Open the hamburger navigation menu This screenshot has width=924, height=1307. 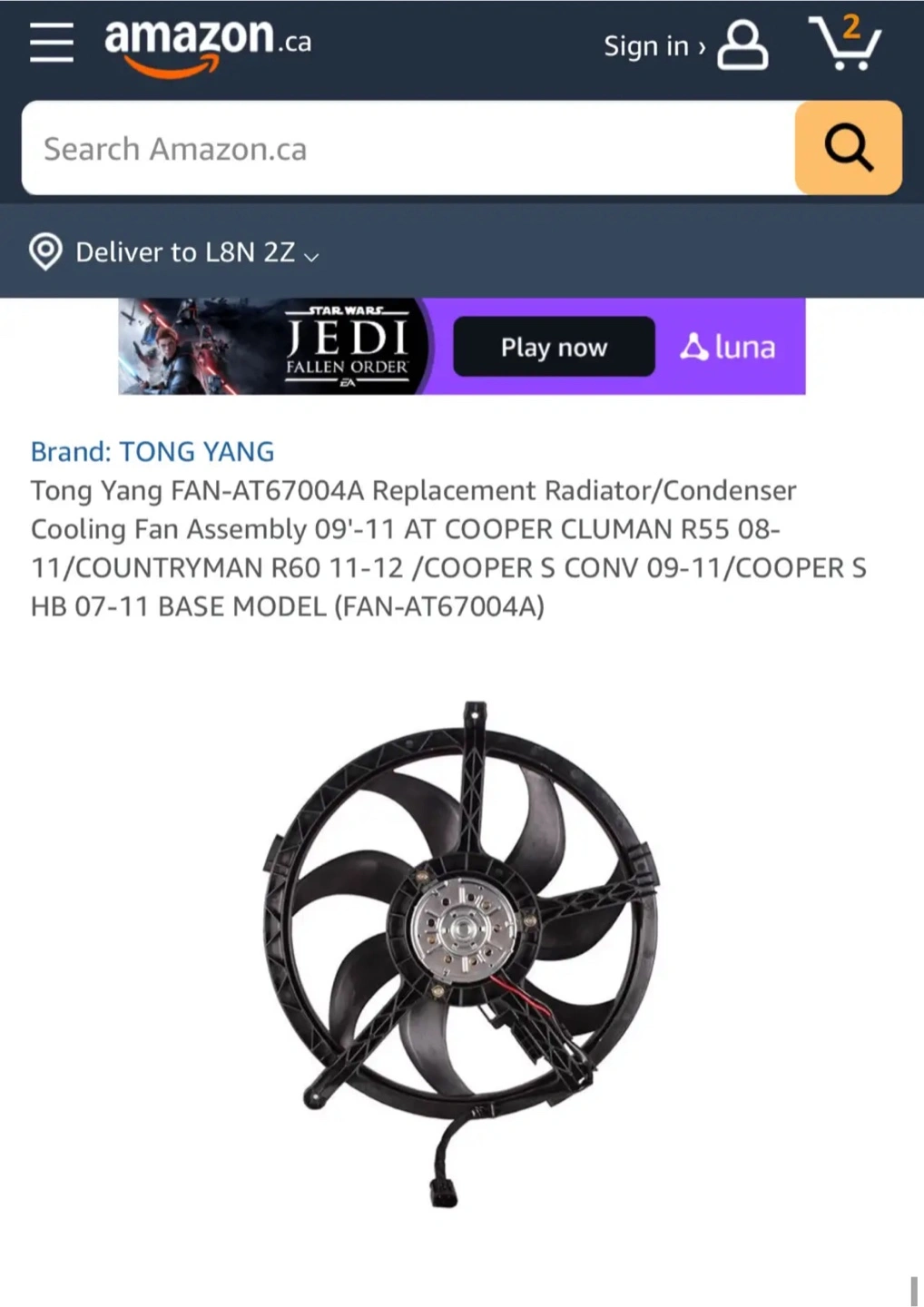[x=51, y=43]
